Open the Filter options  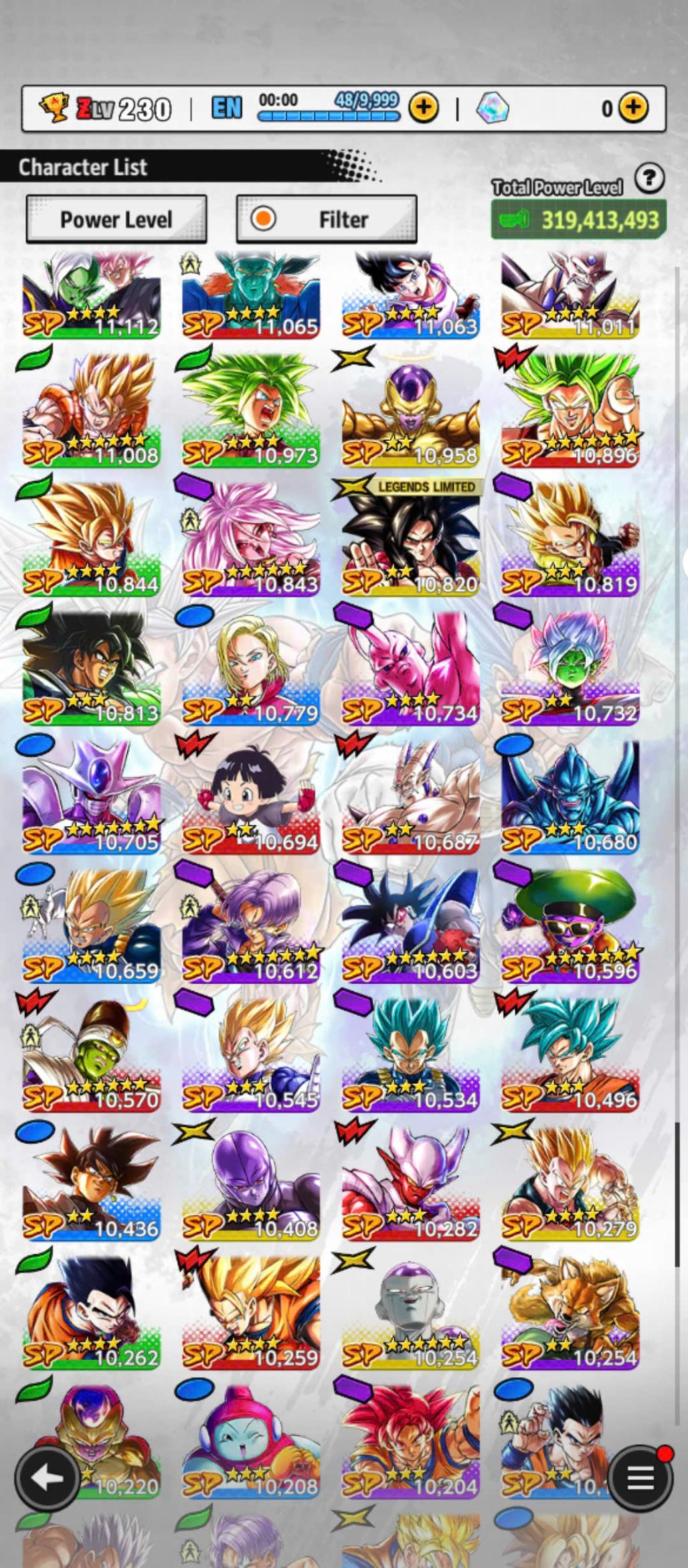tap(327, 219)
